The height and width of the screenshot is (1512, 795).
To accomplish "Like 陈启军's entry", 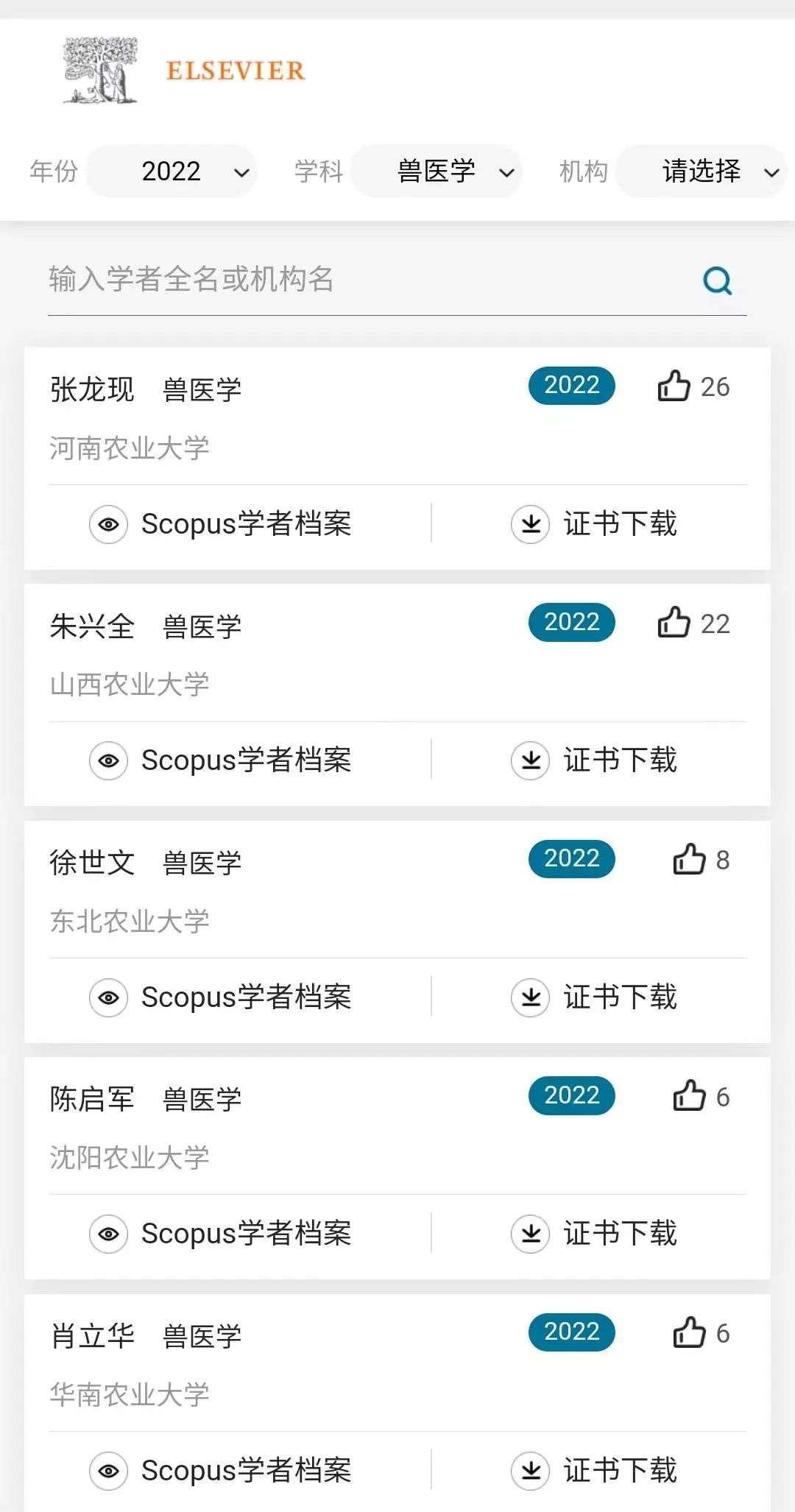I will coord(689,1096).
